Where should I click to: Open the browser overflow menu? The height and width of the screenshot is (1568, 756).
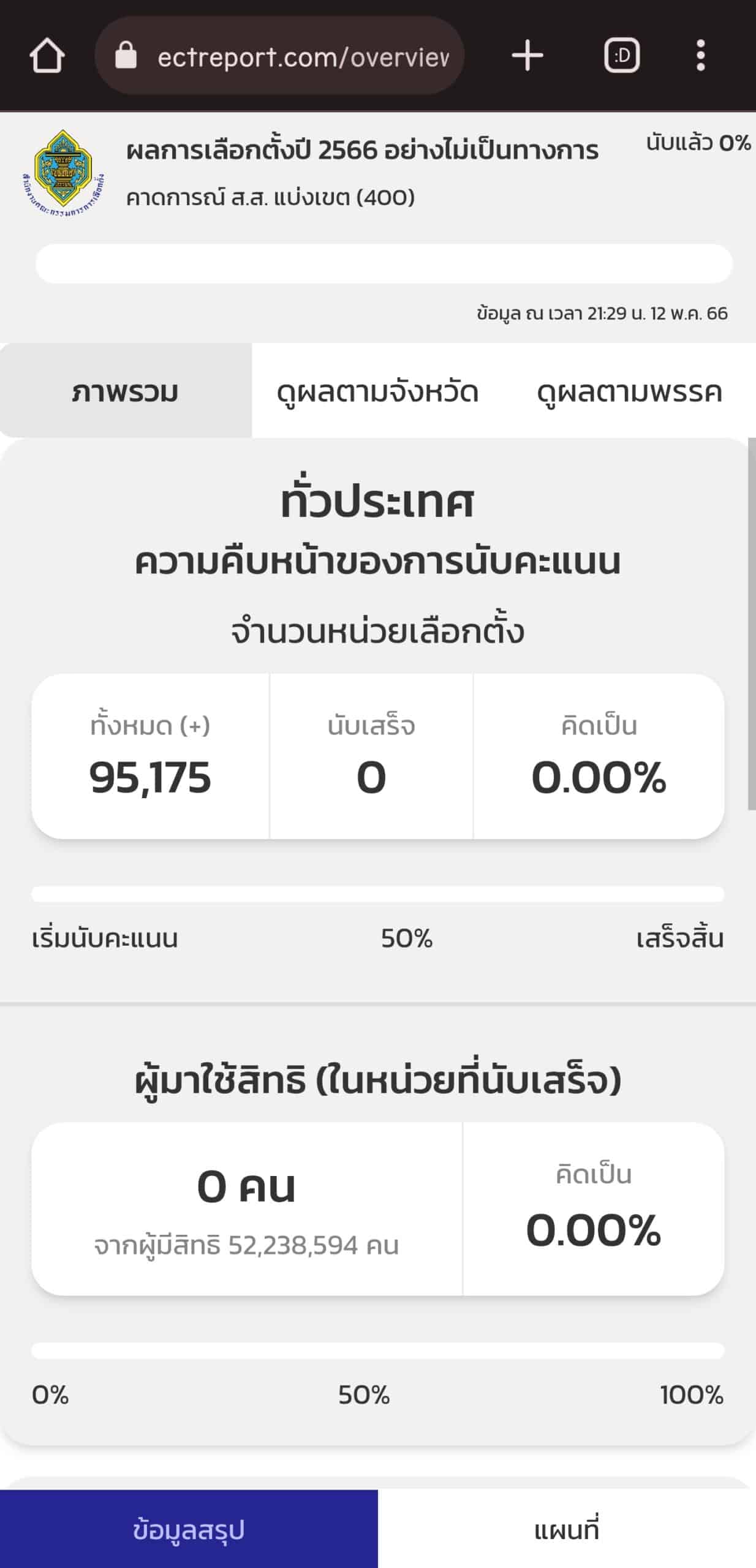pyautogui.click(x=701, y=56)
